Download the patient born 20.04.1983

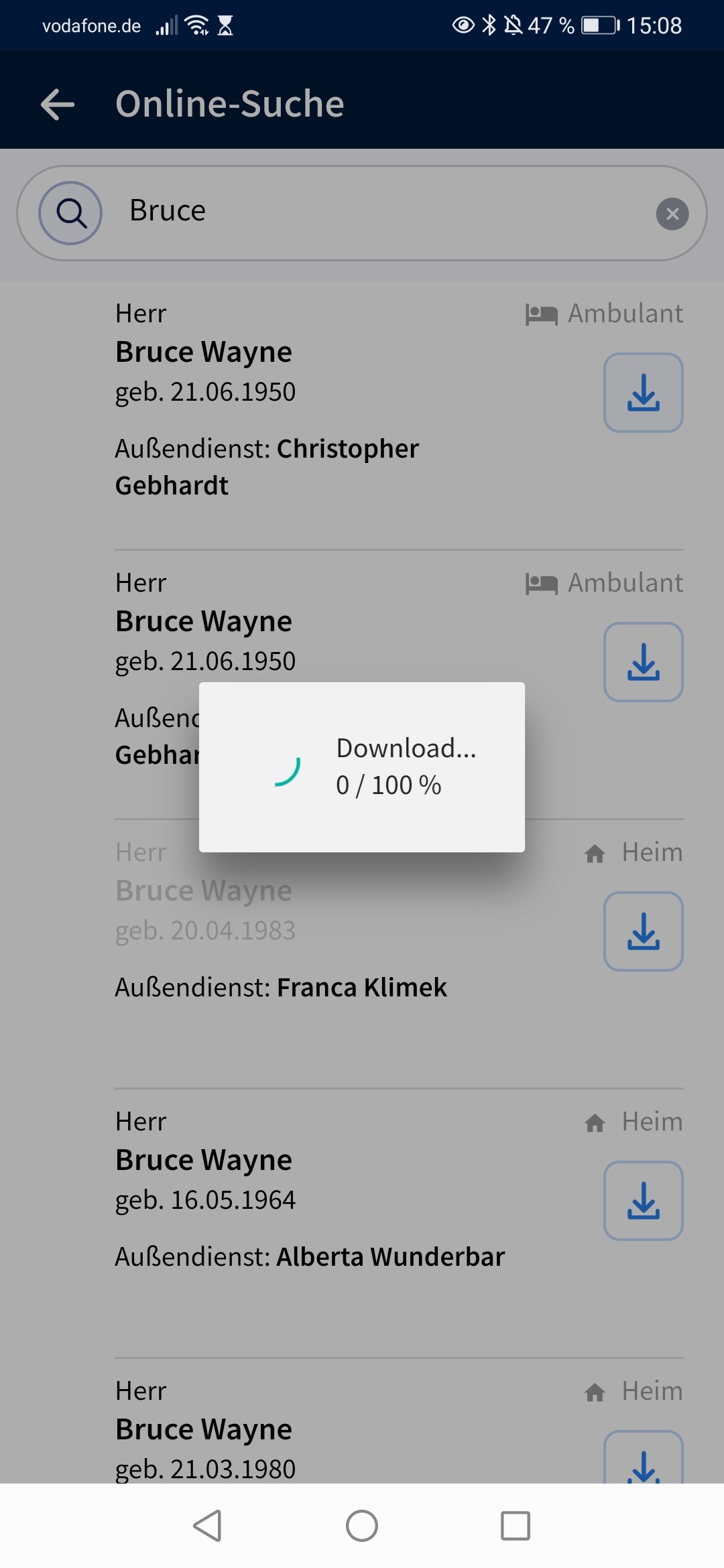[x=643, y=931]
